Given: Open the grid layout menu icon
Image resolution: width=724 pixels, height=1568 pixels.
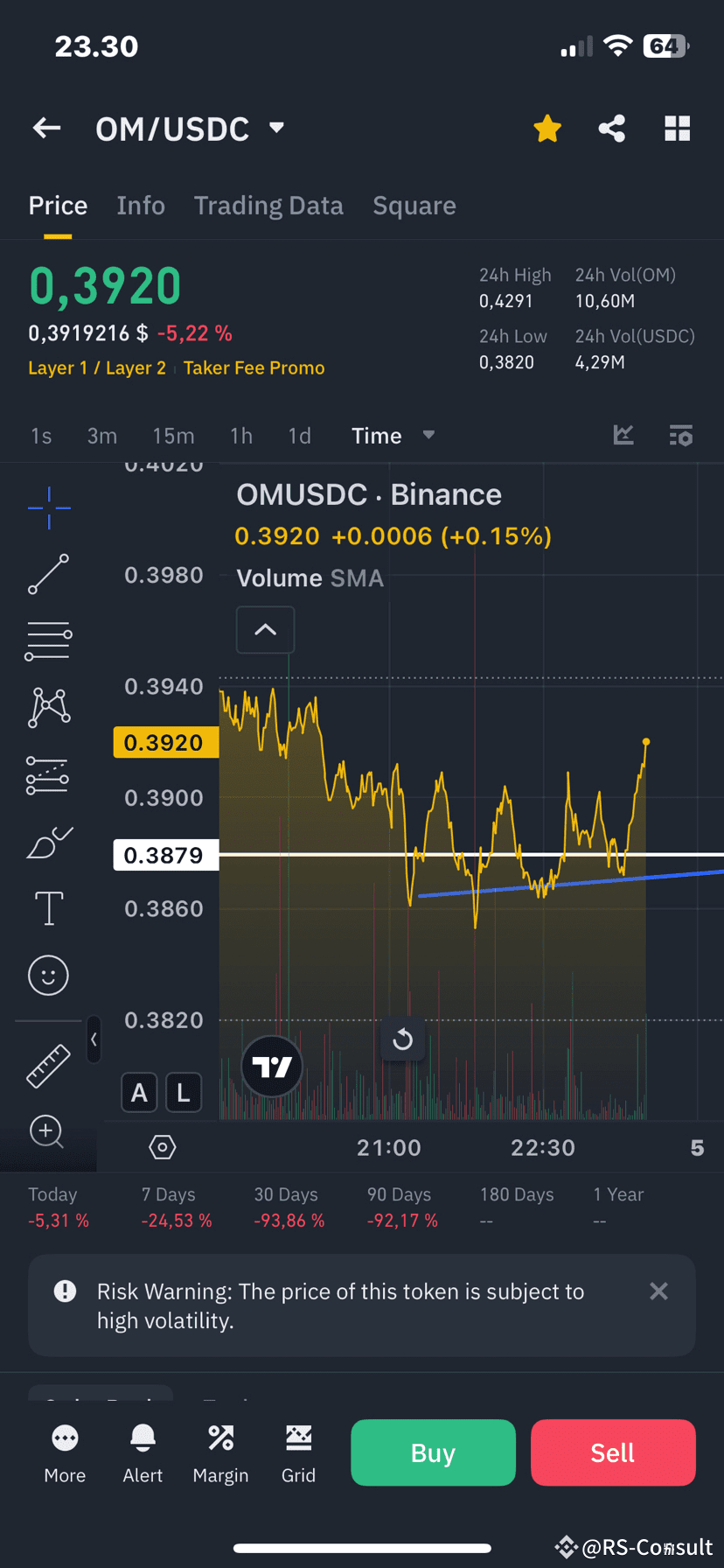Looking at the screenshot, I should 678,129.
